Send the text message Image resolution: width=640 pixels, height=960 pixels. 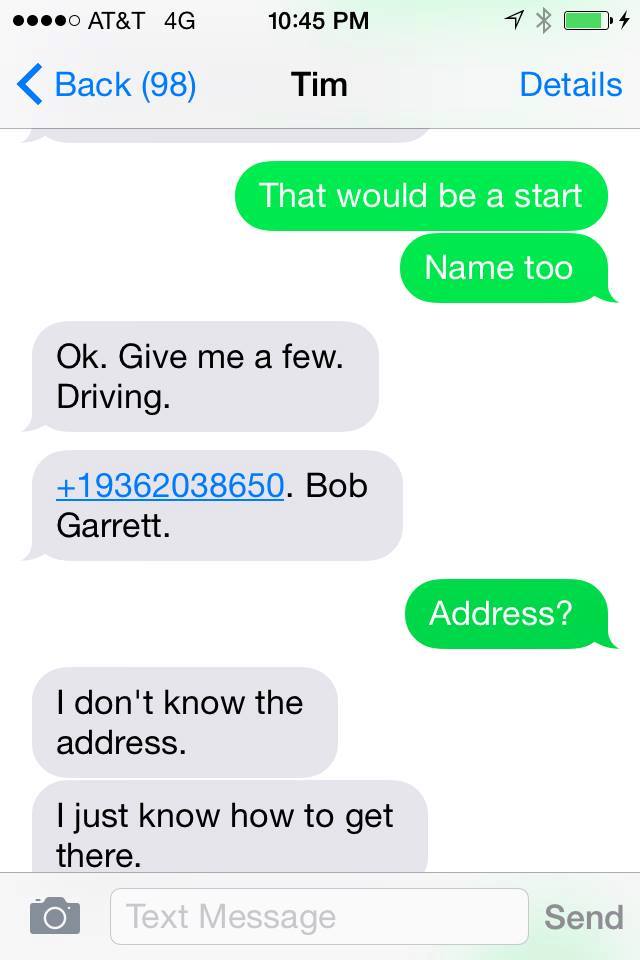[x=583, y=916]
